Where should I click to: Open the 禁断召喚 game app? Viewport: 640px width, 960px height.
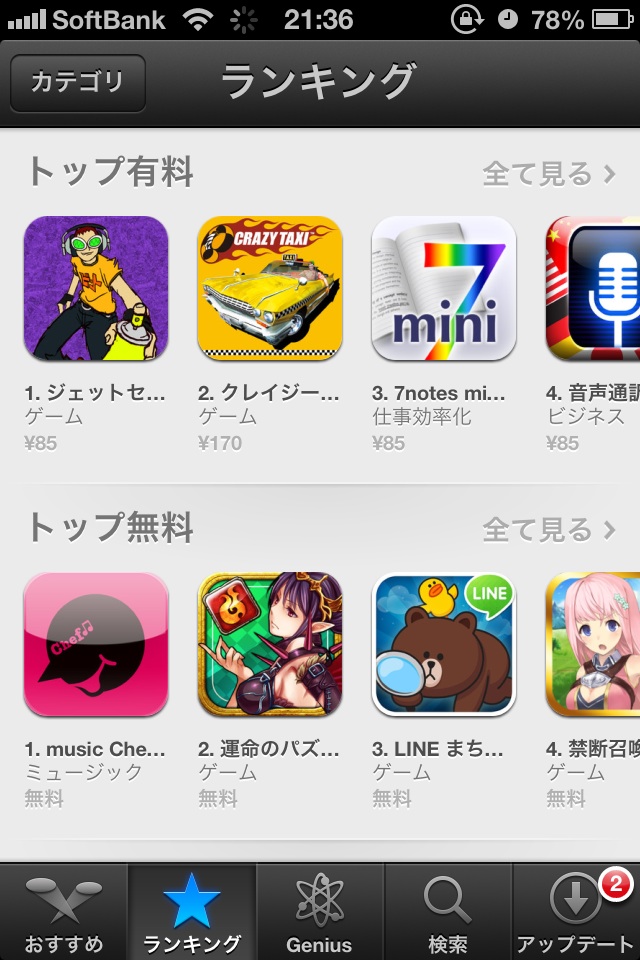click(x=594, y=644)
